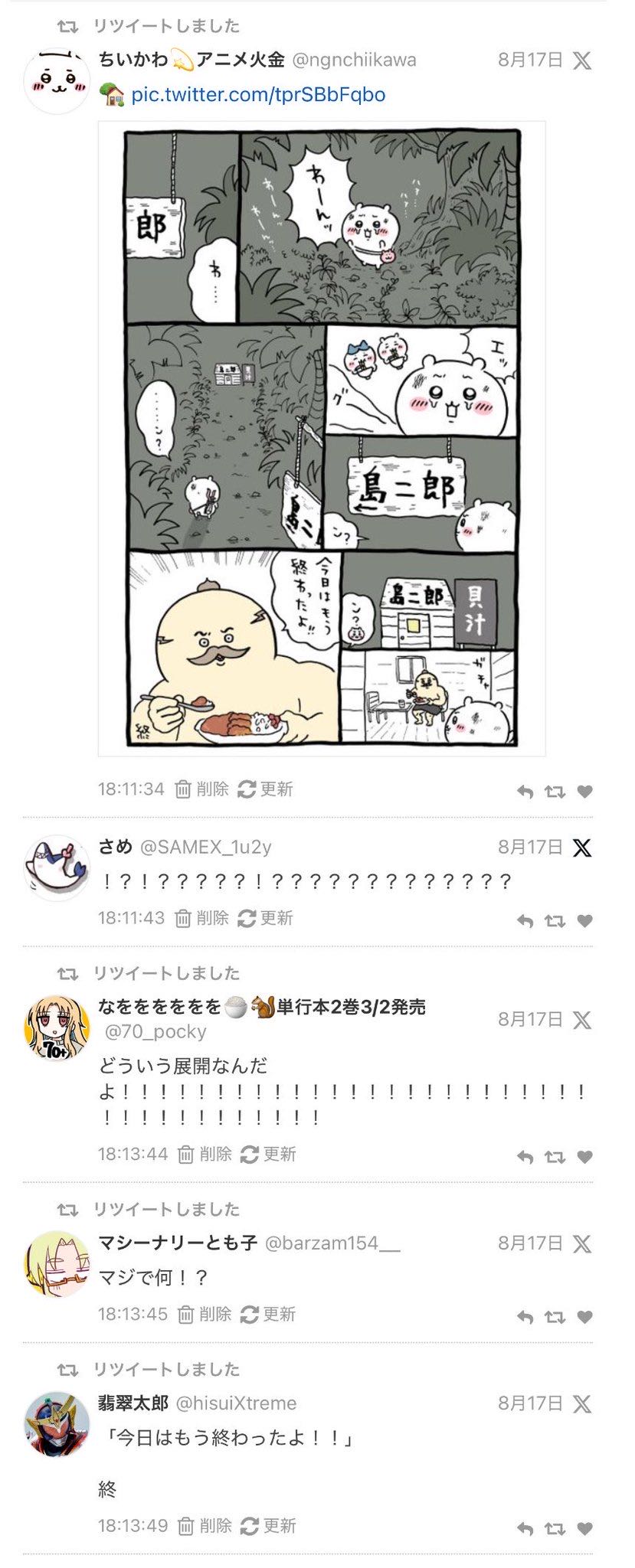Open the さめ tweet on X
Viewport: 635px width, 1568px height.
click(582, 848)
